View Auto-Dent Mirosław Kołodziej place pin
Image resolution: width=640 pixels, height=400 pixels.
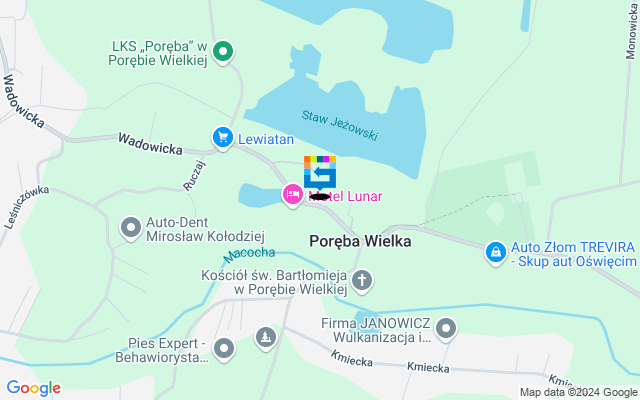point(131,229)
